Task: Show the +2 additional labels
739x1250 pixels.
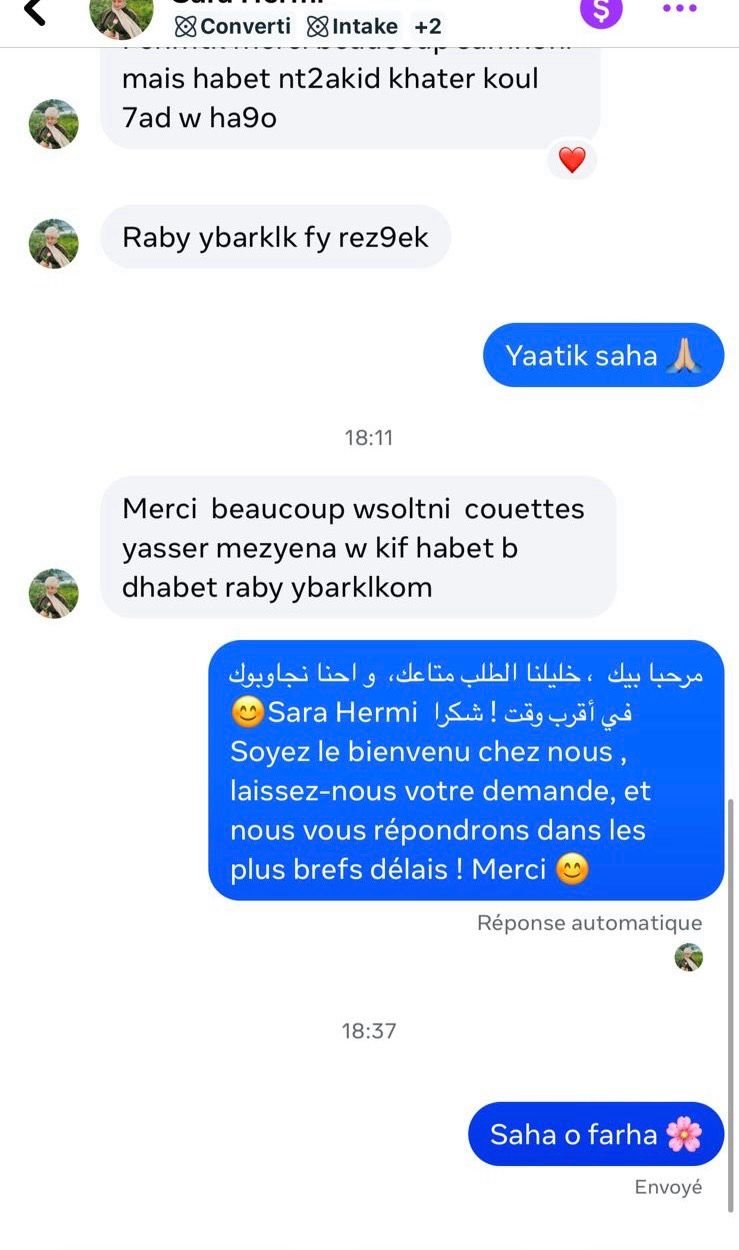Action: point(428,27)
